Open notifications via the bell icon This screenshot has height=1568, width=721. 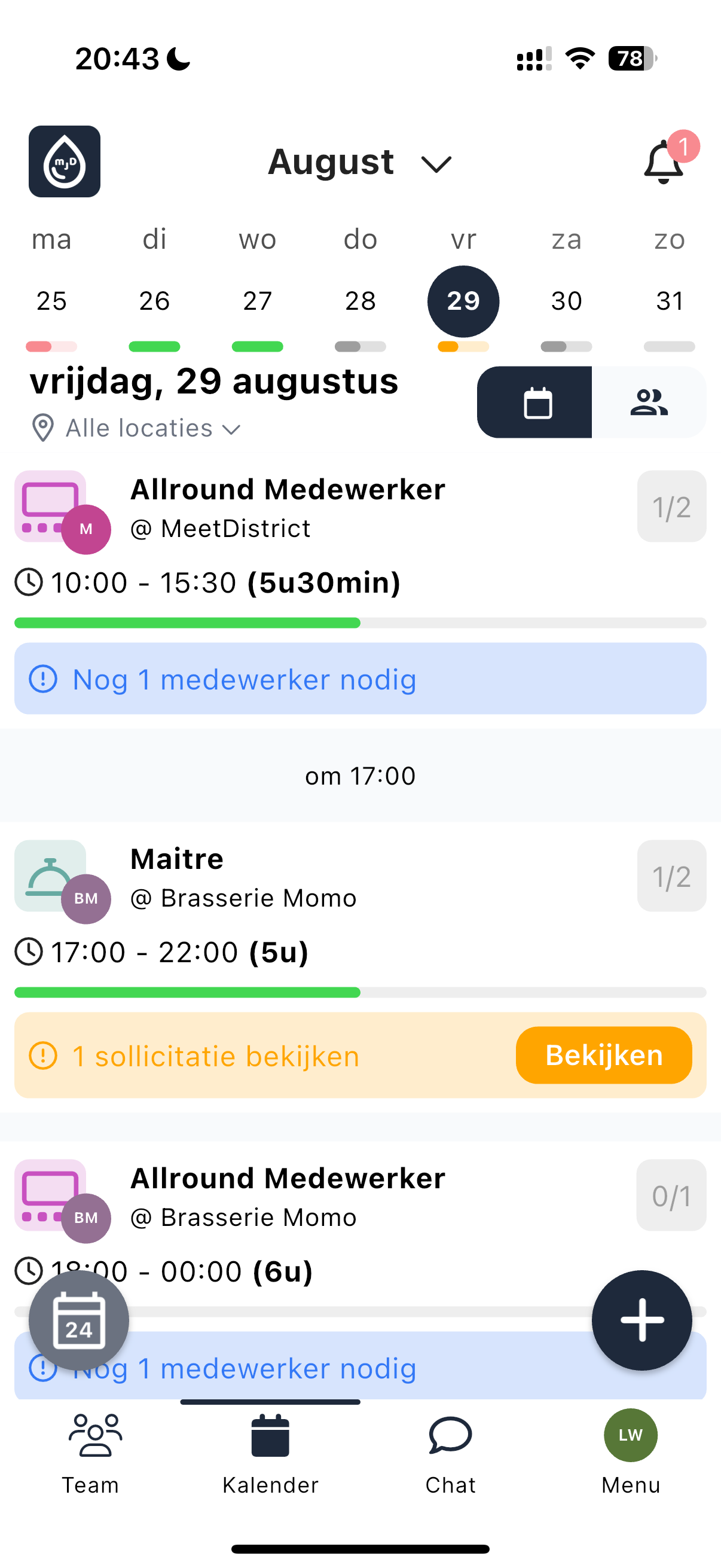pos(664,162)
